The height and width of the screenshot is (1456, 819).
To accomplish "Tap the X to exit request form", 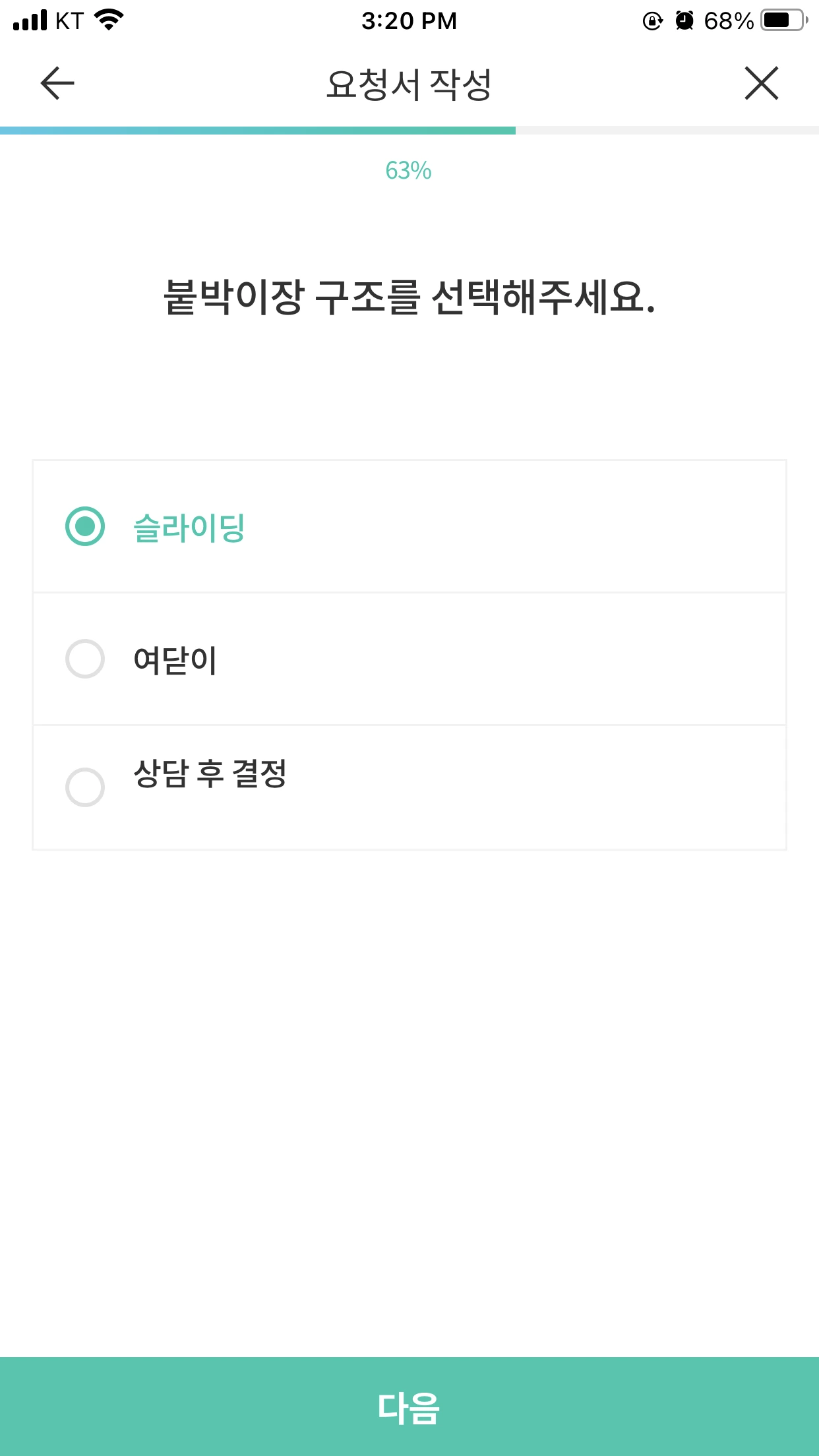I will [761, 83].
